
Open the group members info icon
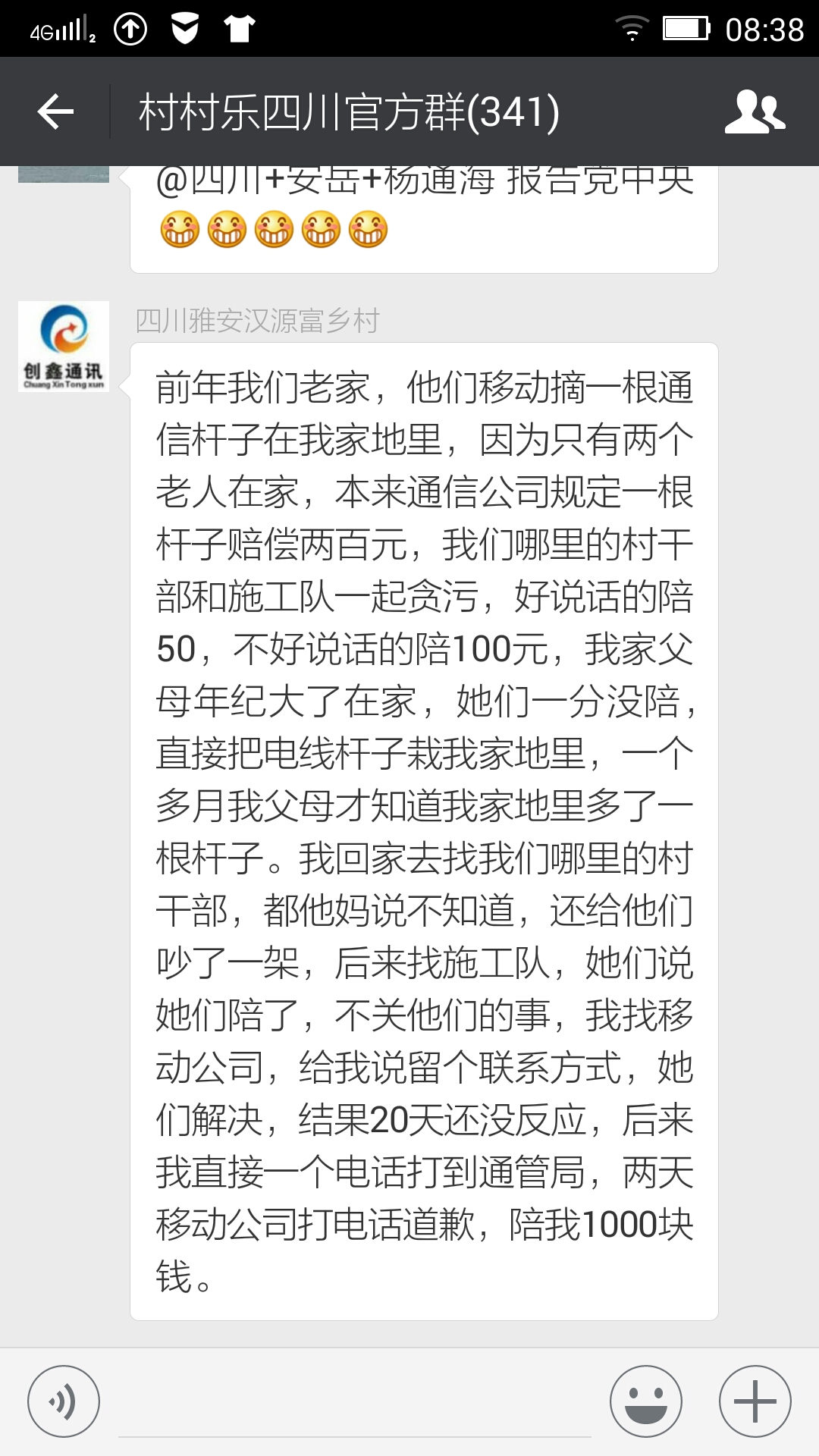755,112
